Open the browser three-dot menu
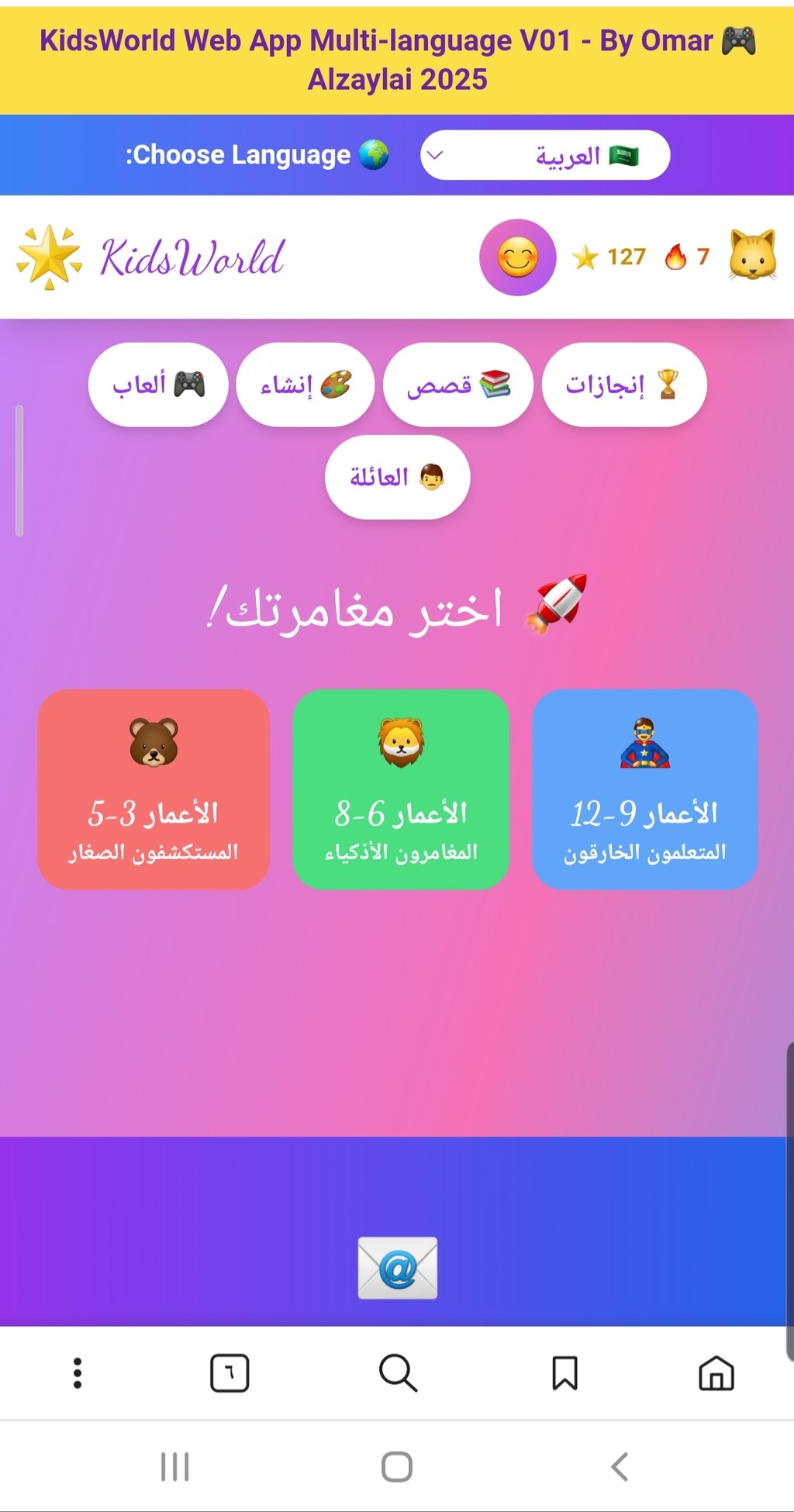This screenshot has width=794, height=1512. [x=78, y=1373]
